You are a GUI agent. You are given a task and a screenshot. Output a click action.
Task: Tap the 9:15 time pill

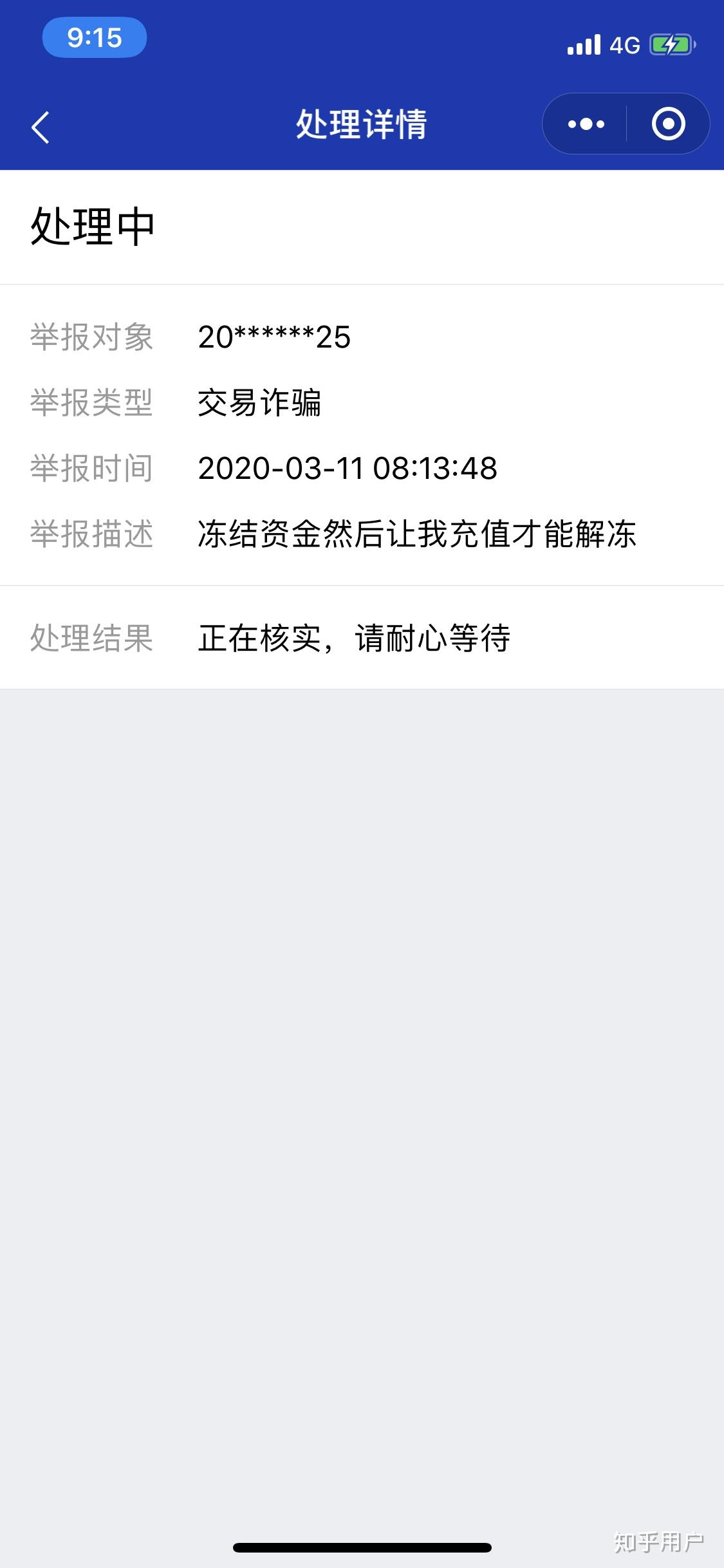coord(95,37)
